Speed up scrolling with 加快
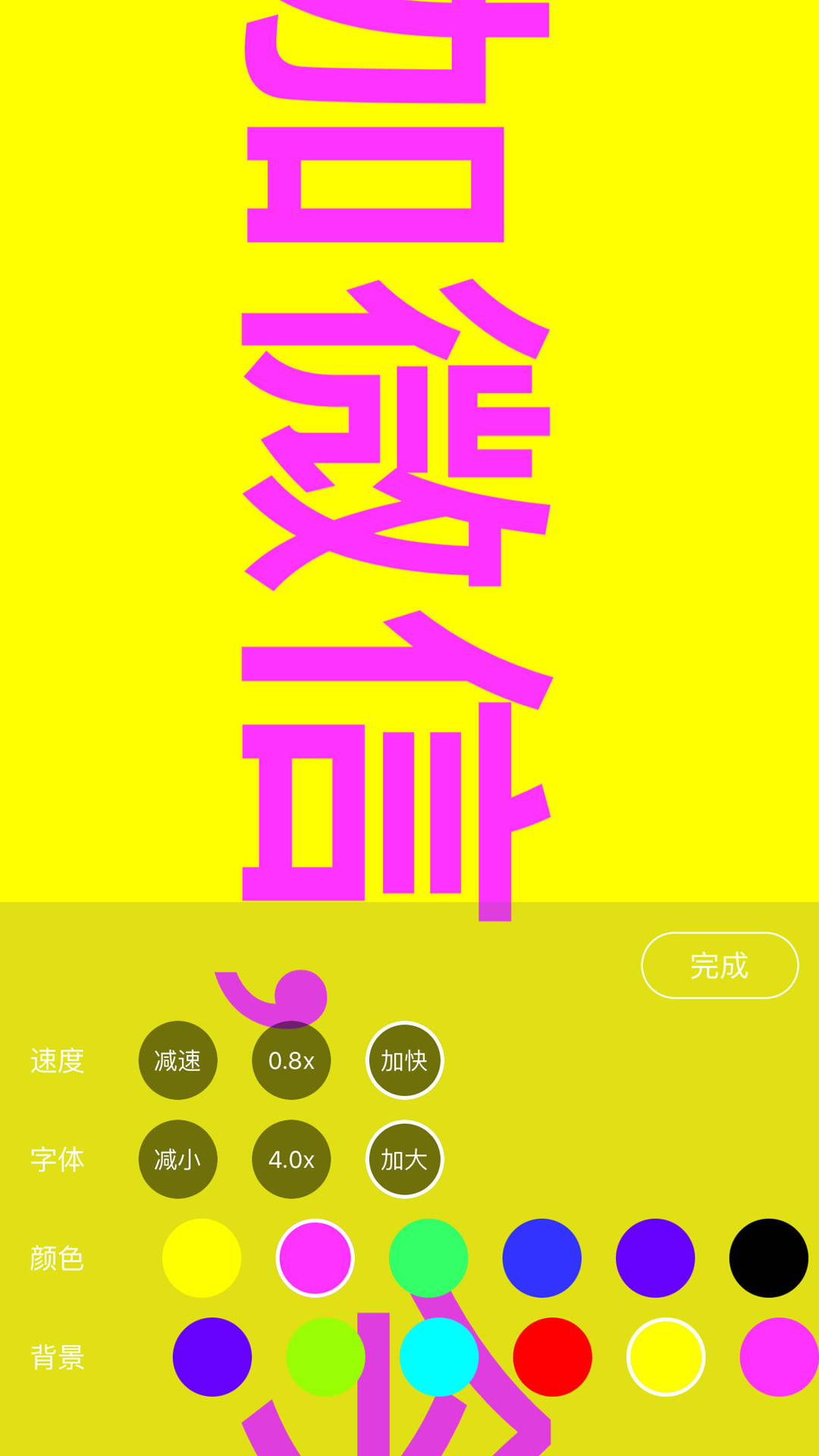This screenshot has width=819, height=1456. coord(404,1060)
